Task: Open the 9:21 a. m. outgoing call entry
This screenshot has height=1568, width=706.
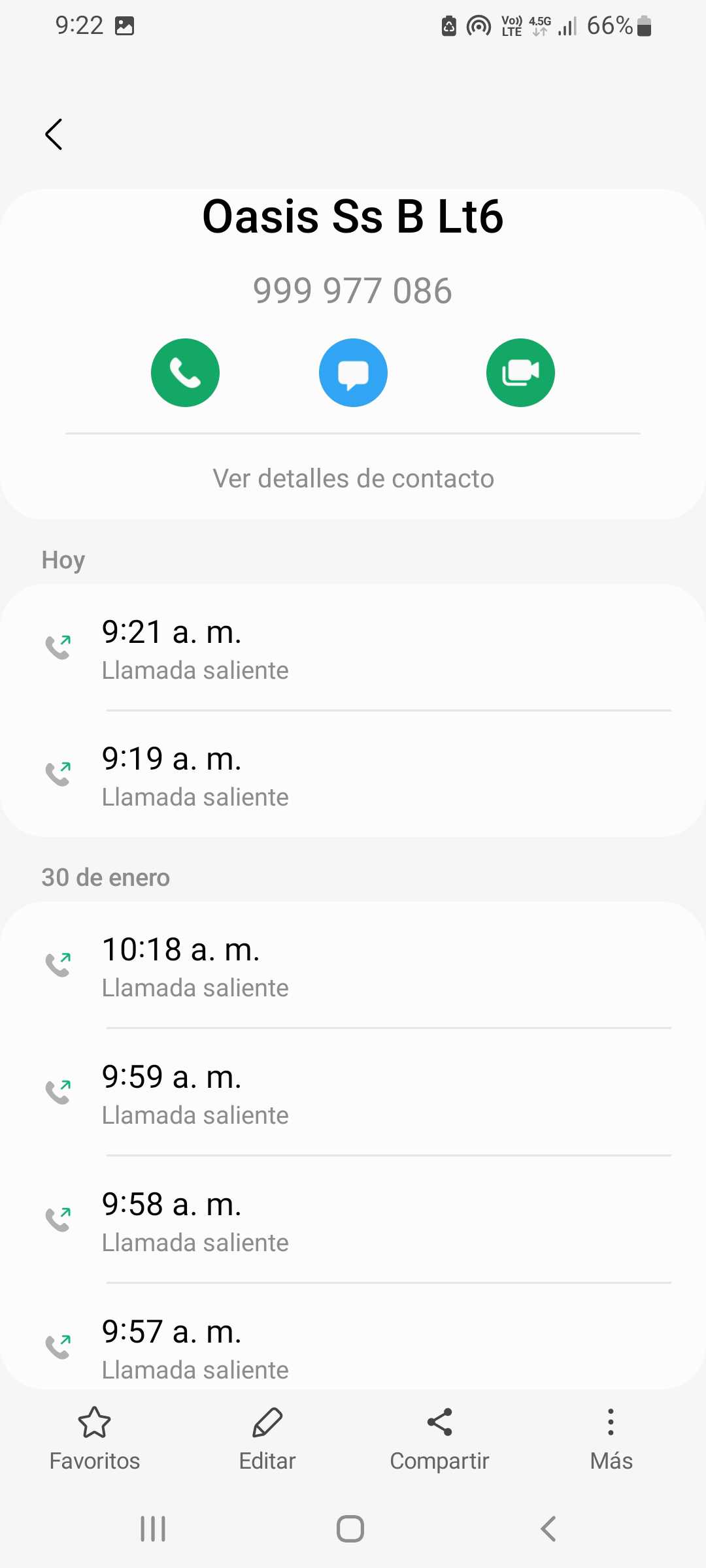Action: click(x=353, y=648)
